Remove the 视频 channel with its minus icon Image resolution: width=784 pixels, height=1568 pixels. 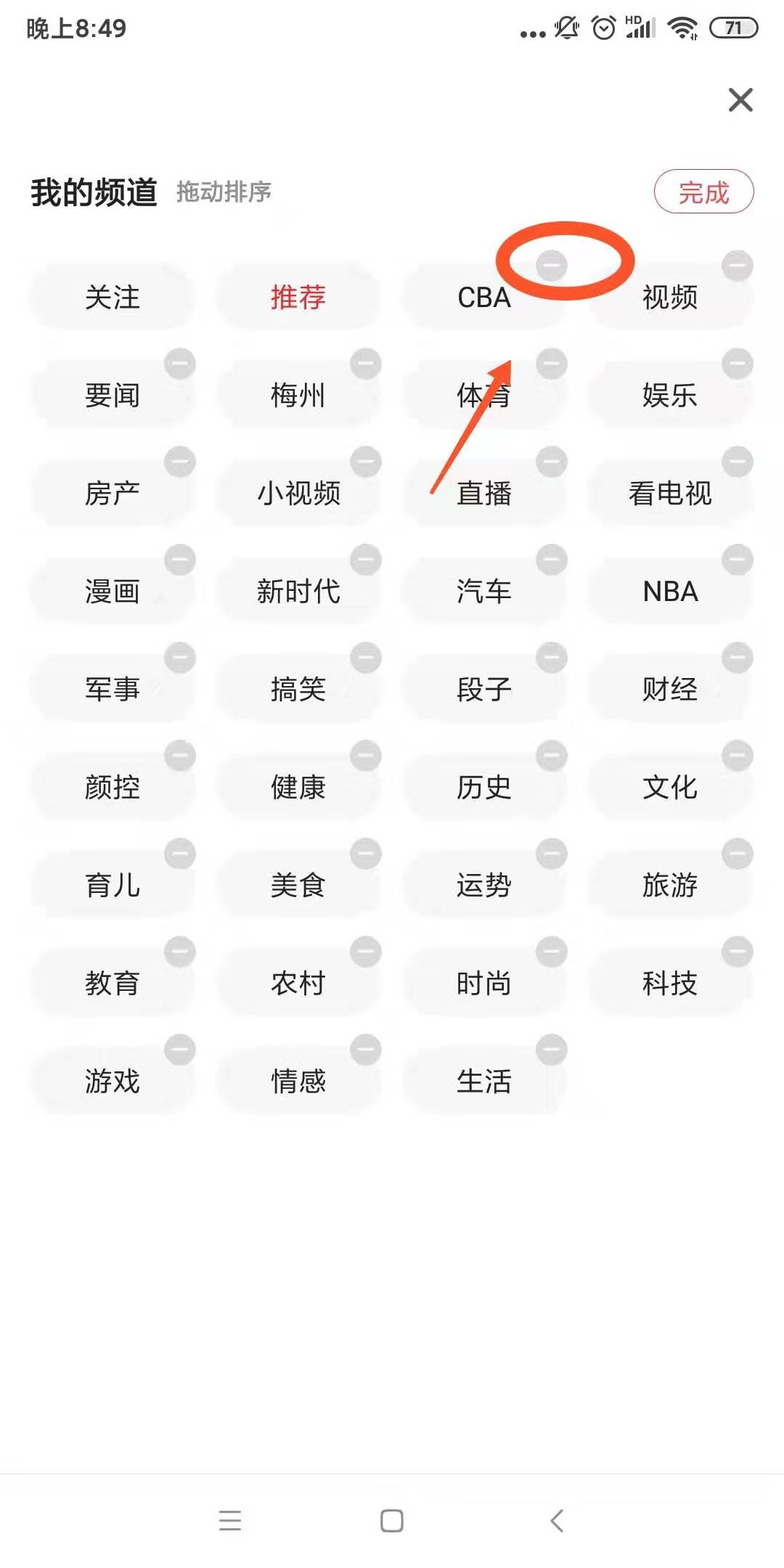tap(738, 265)
